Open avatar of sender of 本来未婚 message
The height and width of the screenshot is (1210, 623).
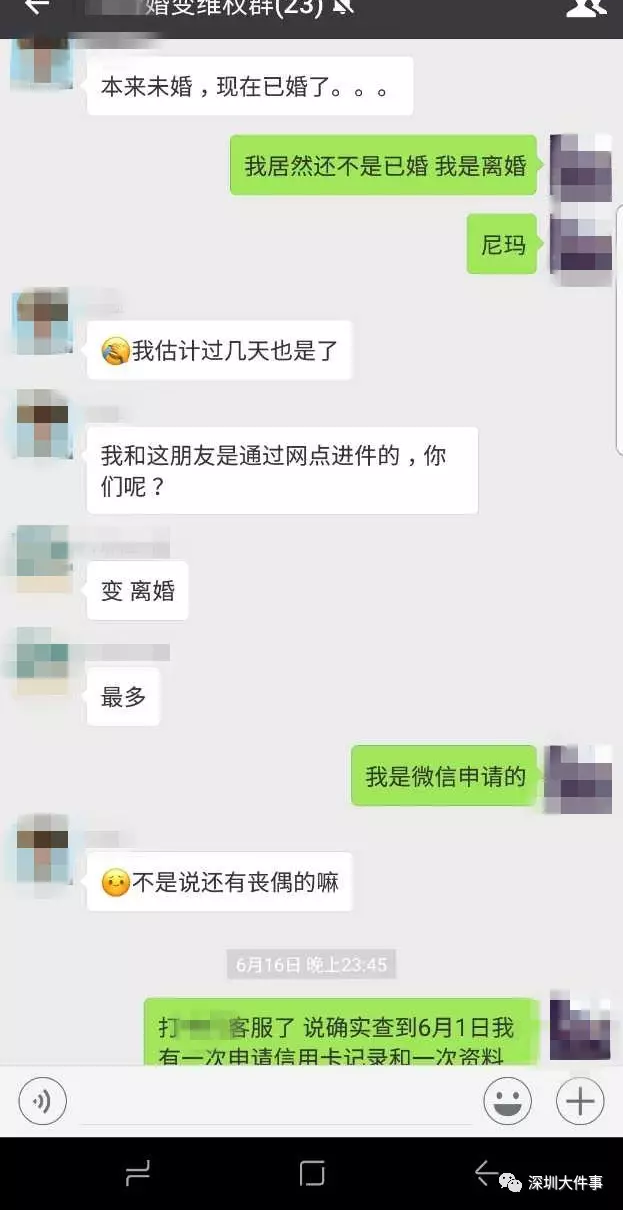(42, 62)
